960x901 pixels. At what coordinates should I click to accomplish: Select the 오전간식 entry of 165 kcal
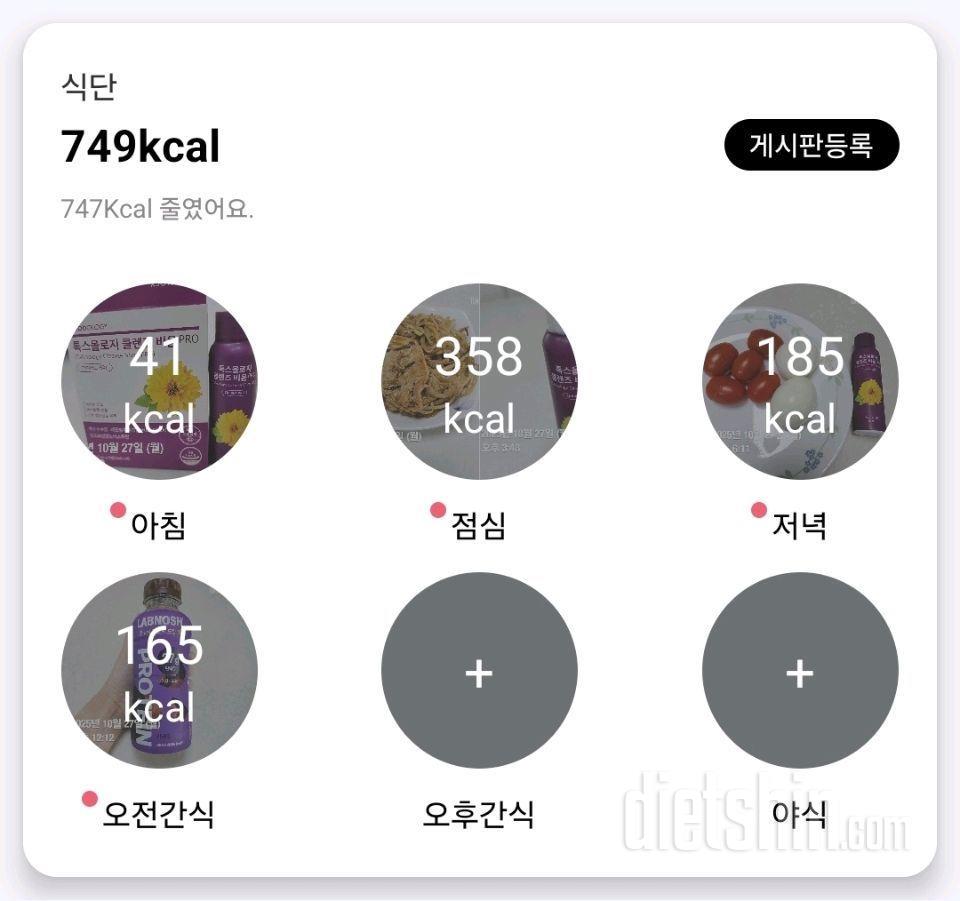(159, 670)
